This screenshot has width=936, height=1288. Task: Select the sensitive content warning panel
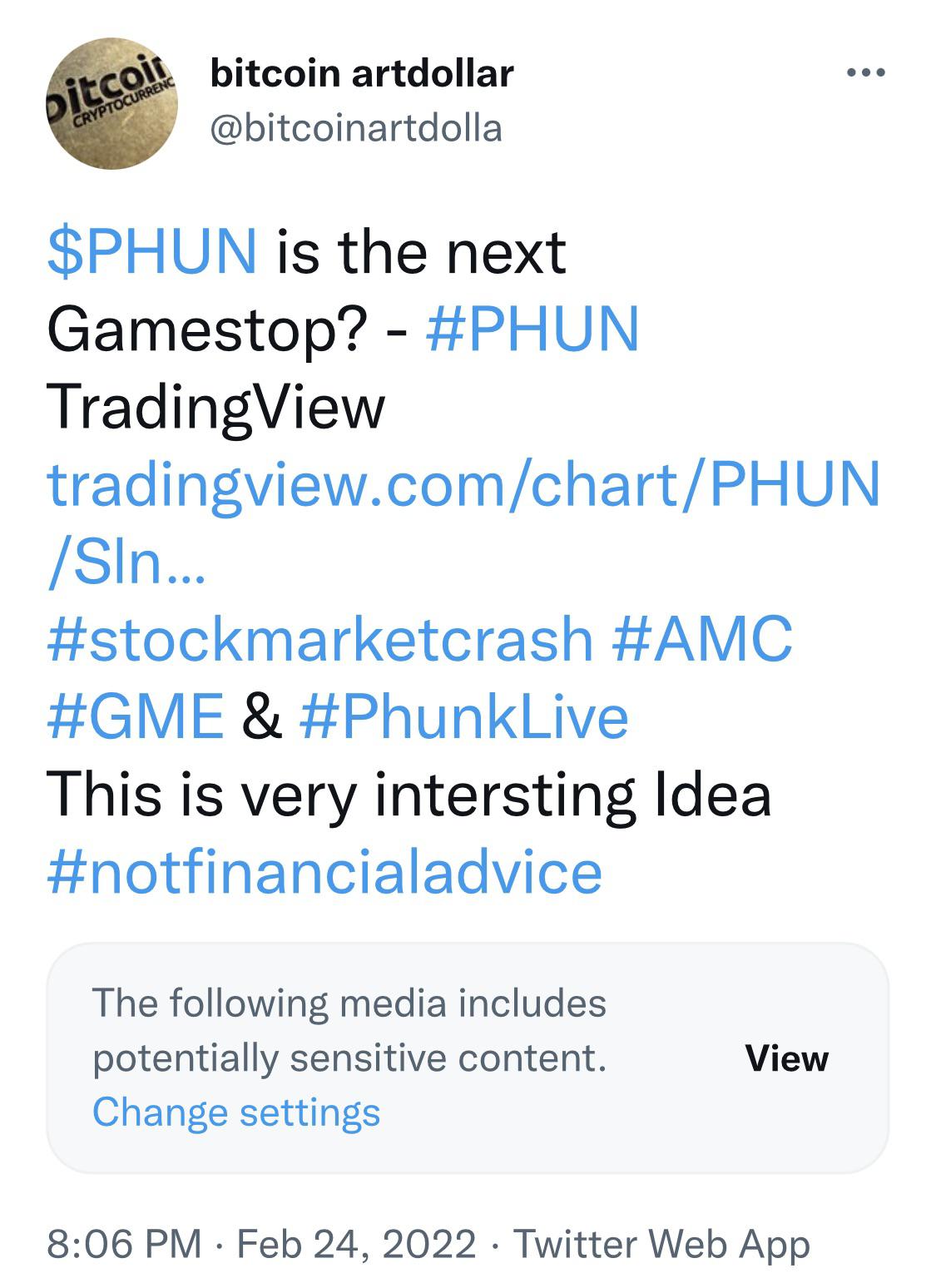(468, 1058)
